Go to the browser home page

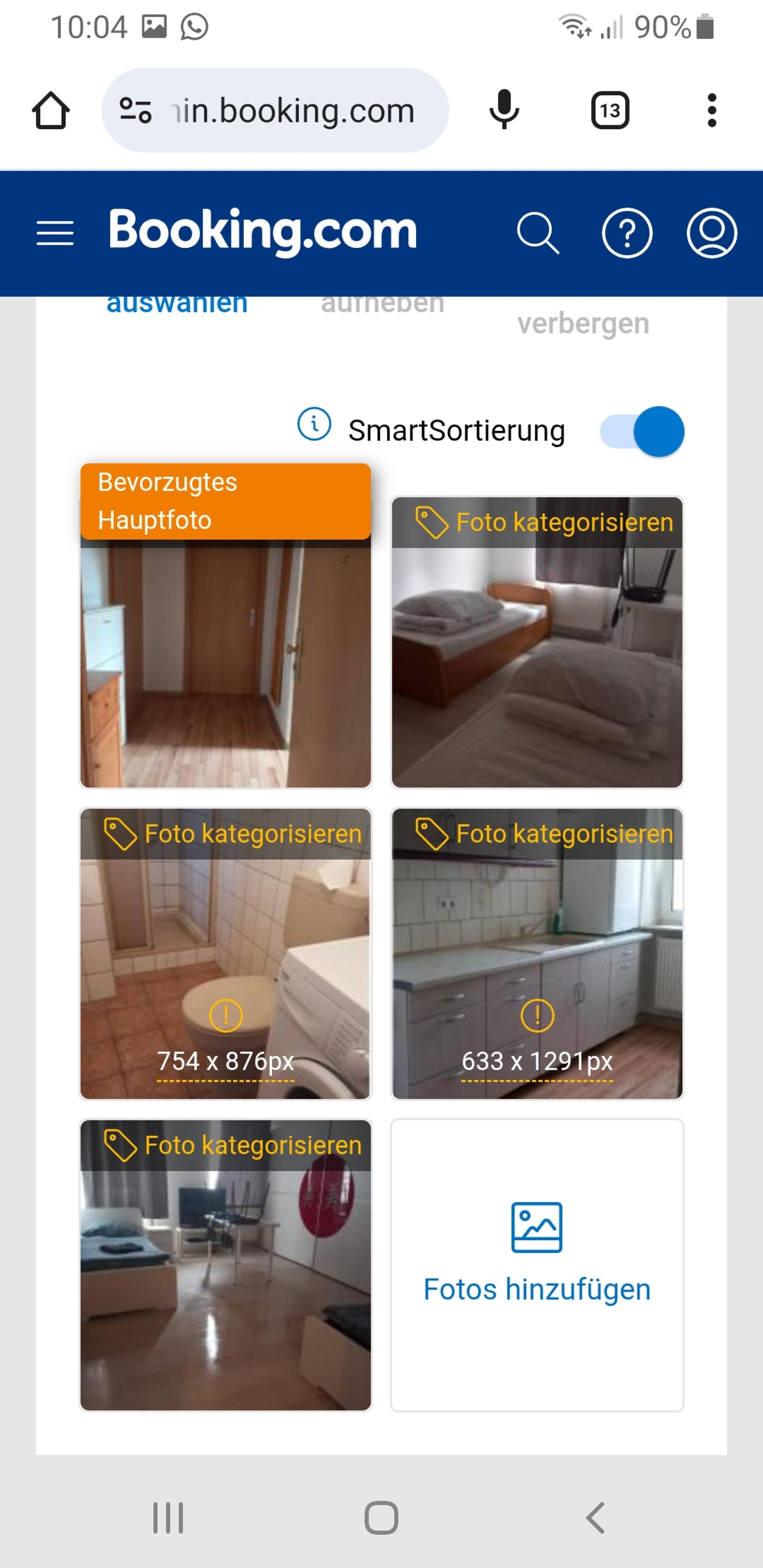[50, 111]
